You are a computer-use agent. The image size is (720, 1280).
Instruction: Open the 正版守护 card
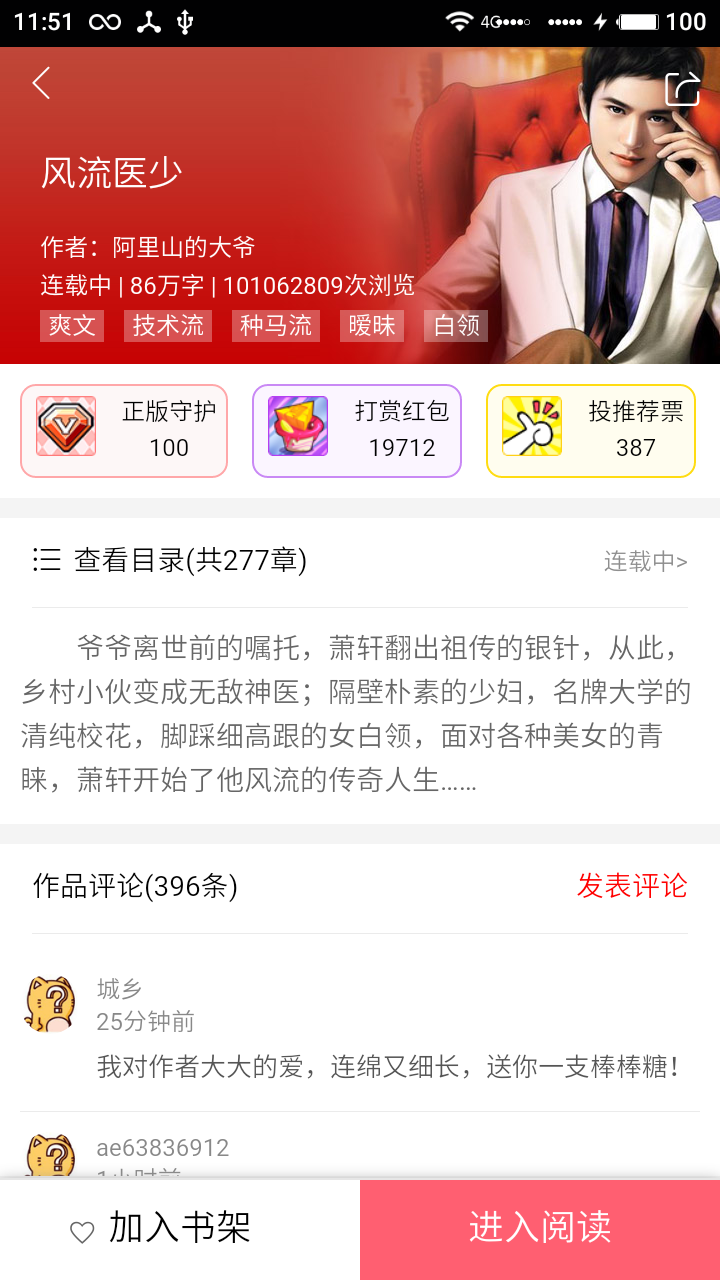[124, 431]
